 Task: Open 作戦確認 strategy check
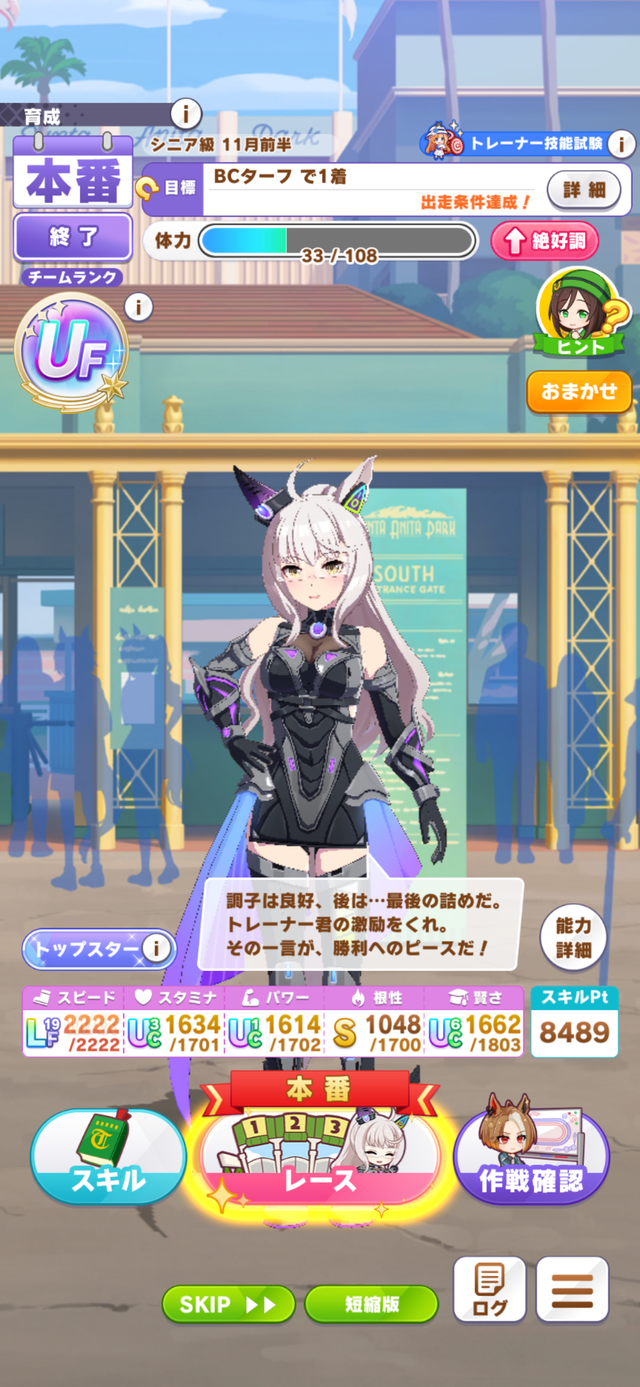[531, 1156]
